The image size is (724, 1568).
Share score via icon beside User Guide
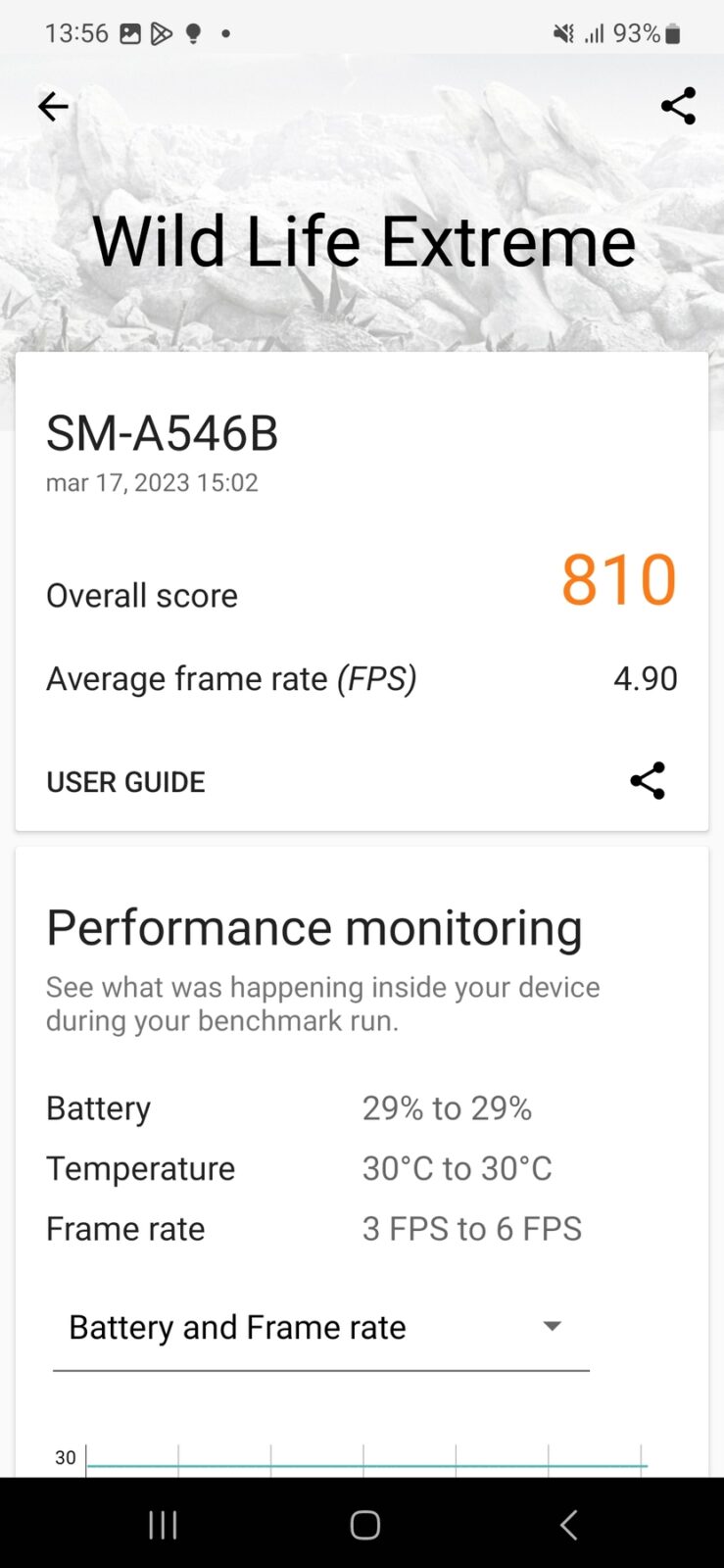click(648, 781)
